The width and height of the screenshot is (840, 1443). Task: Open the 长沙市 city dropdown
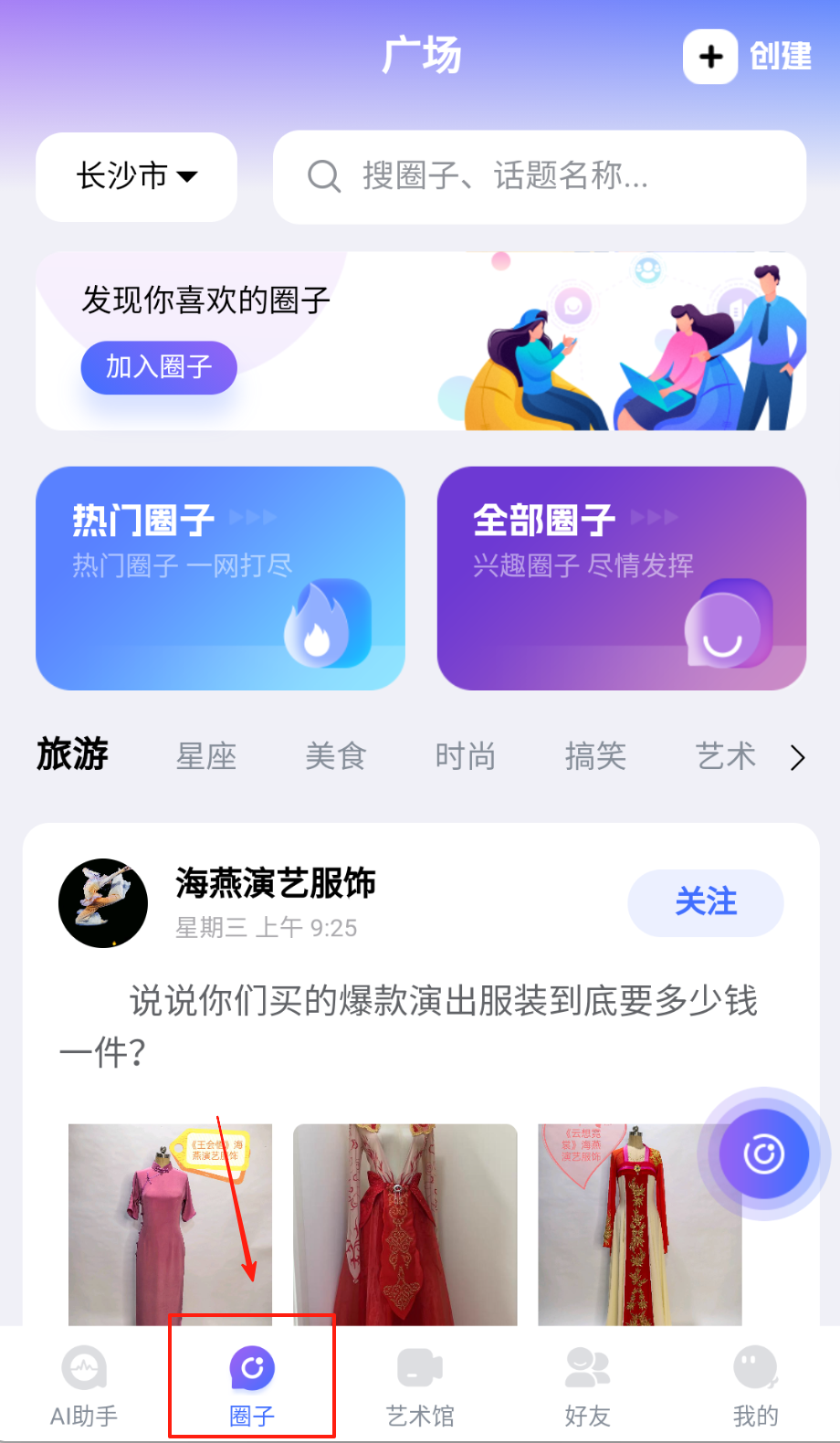137,176
